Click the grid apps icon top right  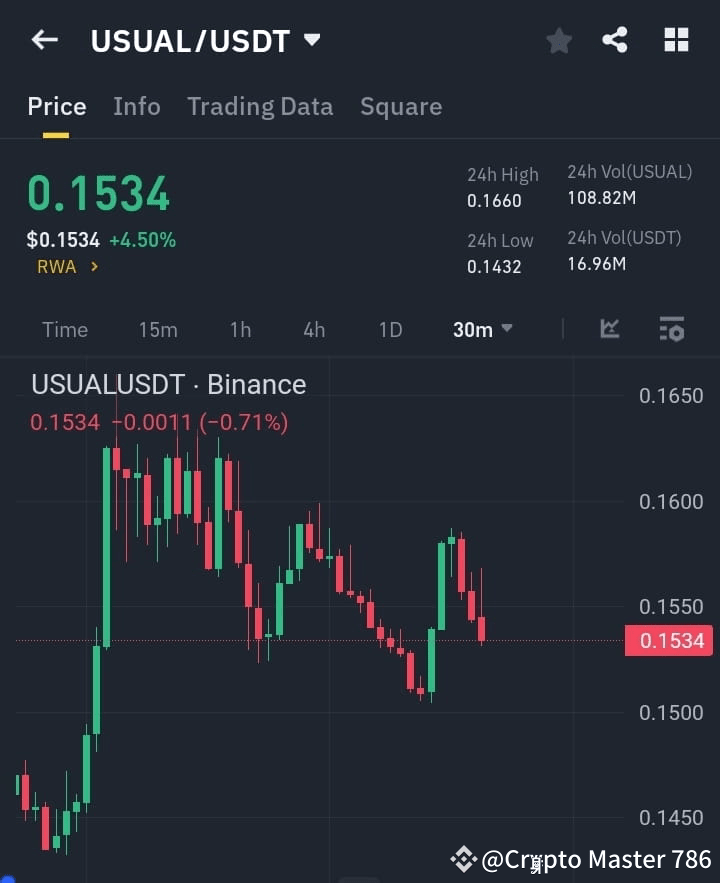coord(676,40)
